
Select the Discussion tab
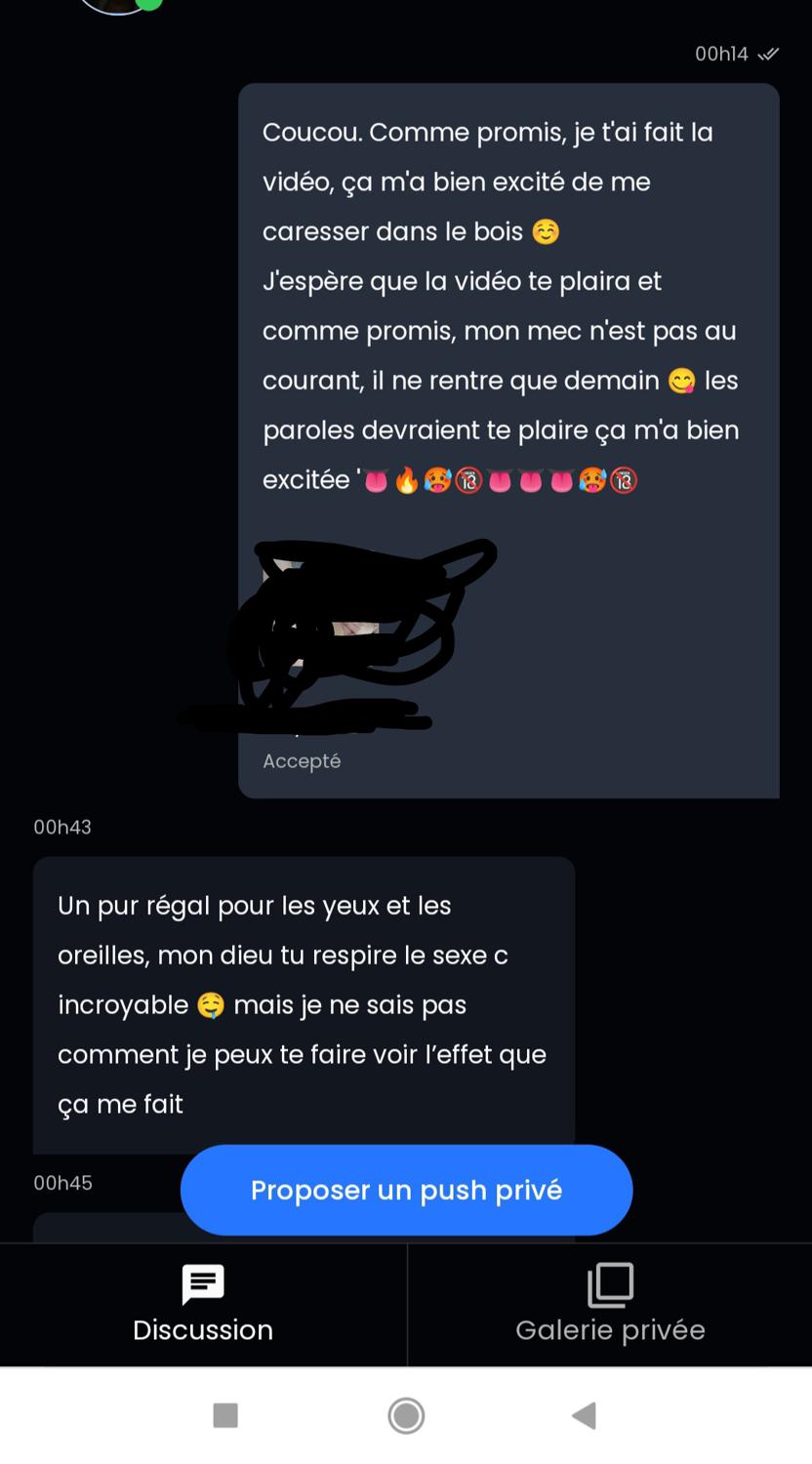pyautogui.click(x=203, y=1304)
